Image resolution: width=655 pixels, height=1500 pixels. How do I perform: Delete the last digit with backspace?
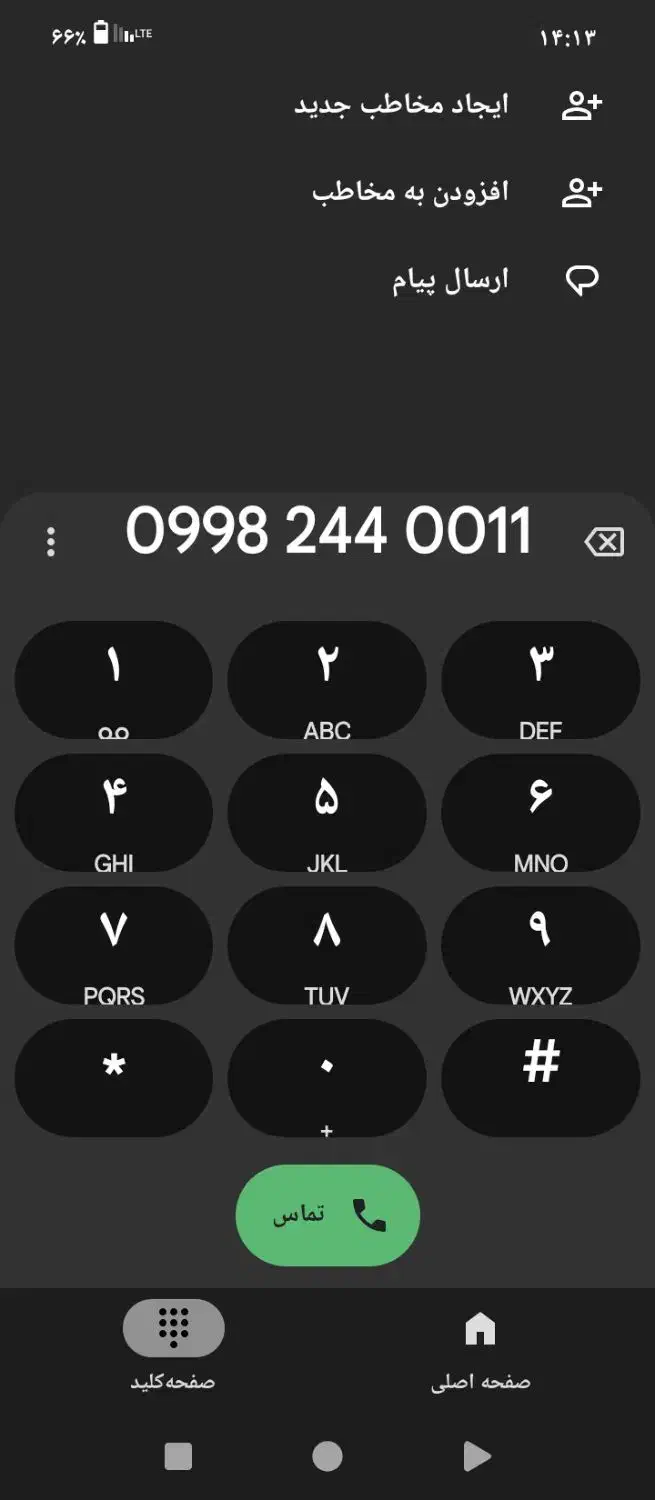603,542
